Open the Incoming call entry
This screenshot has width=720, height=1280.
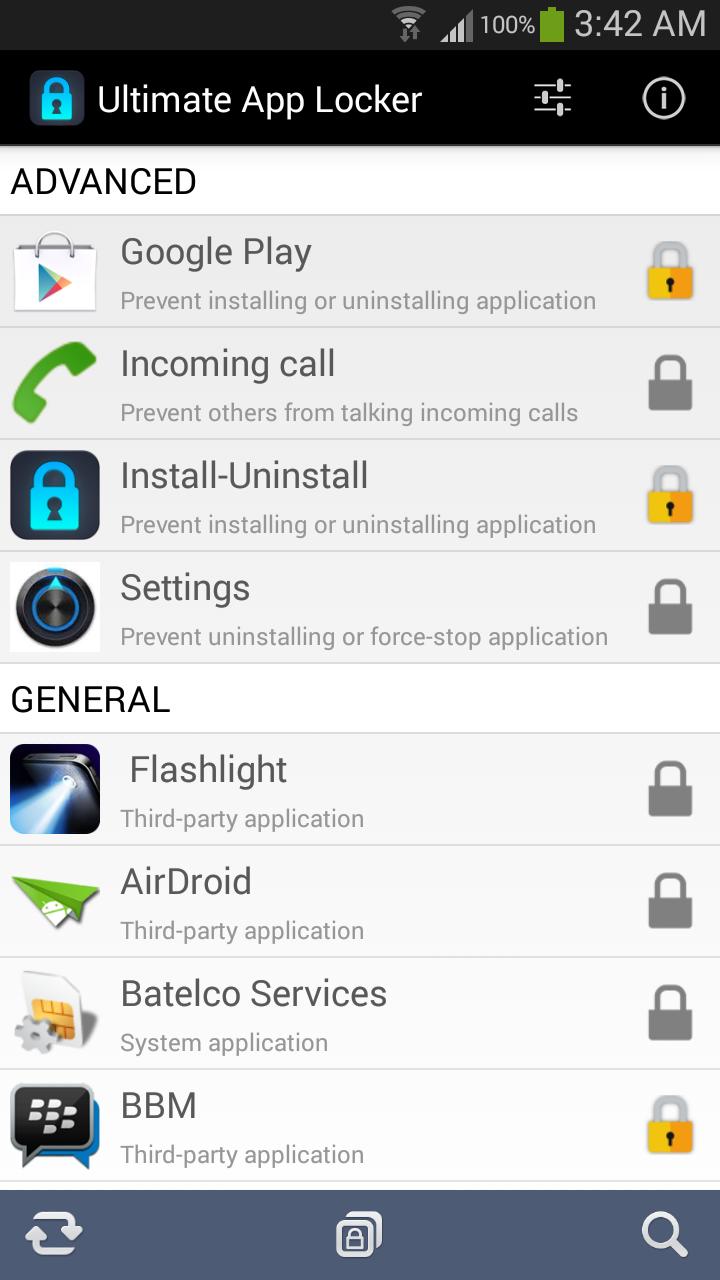tap(227, 383)
